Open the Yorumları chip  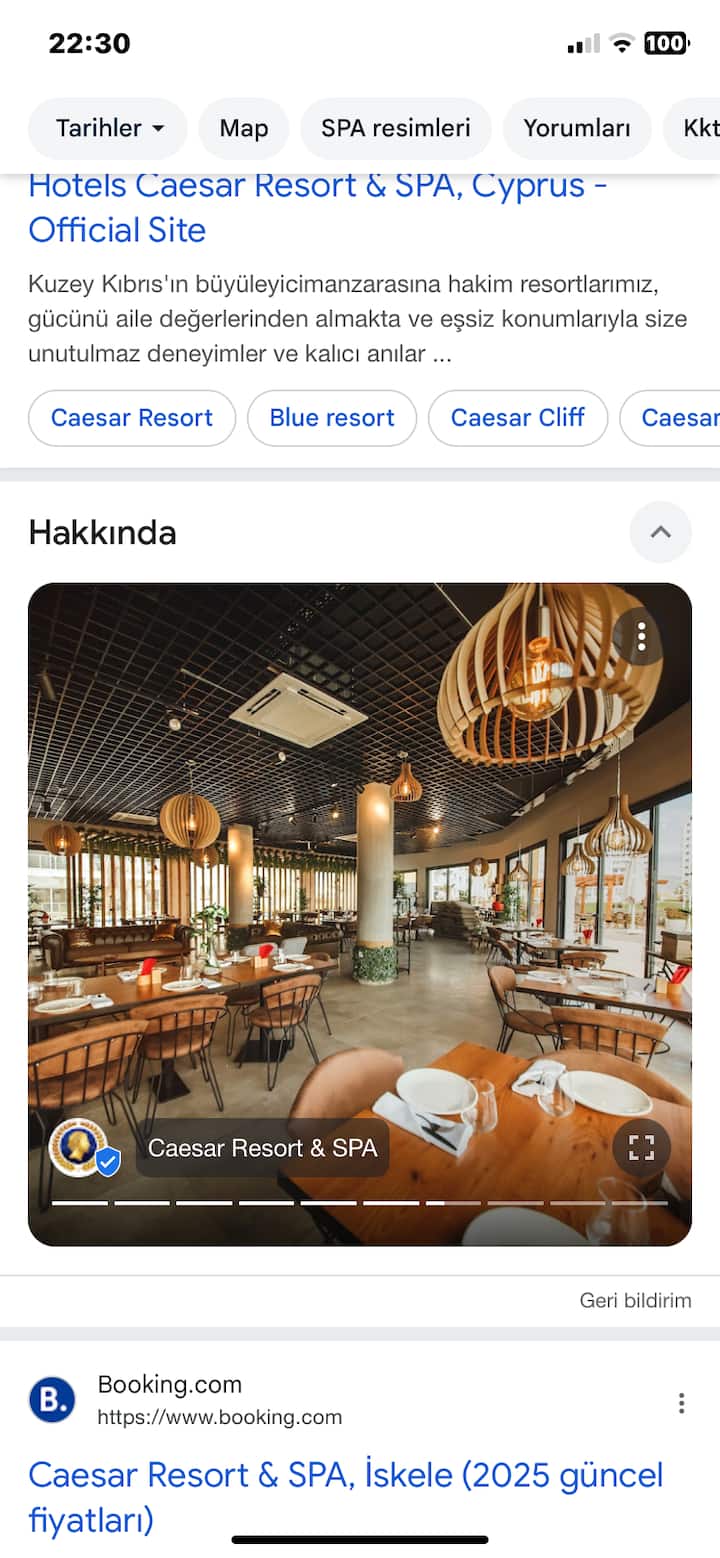(577, 128)
